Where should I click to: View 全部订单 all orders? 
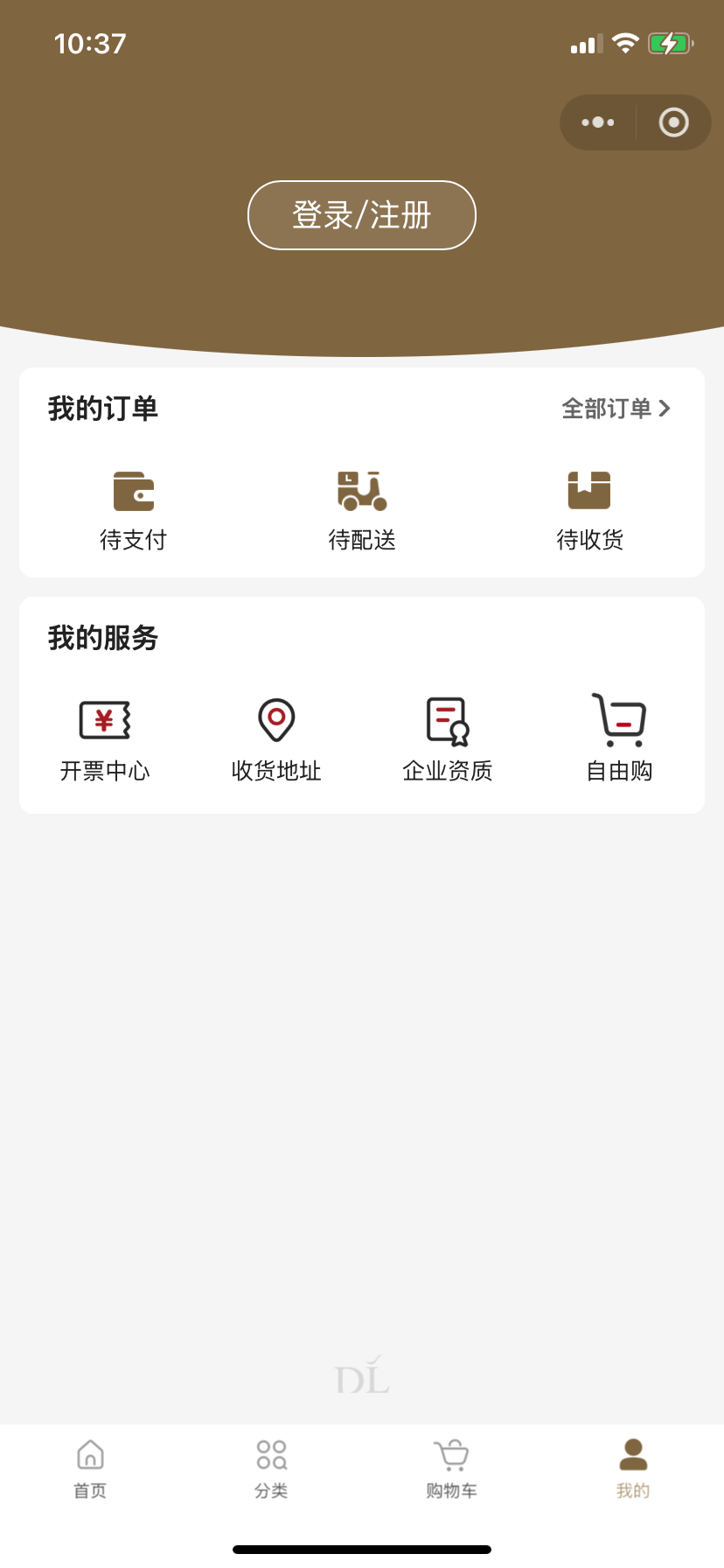click(x=616, y=409)
